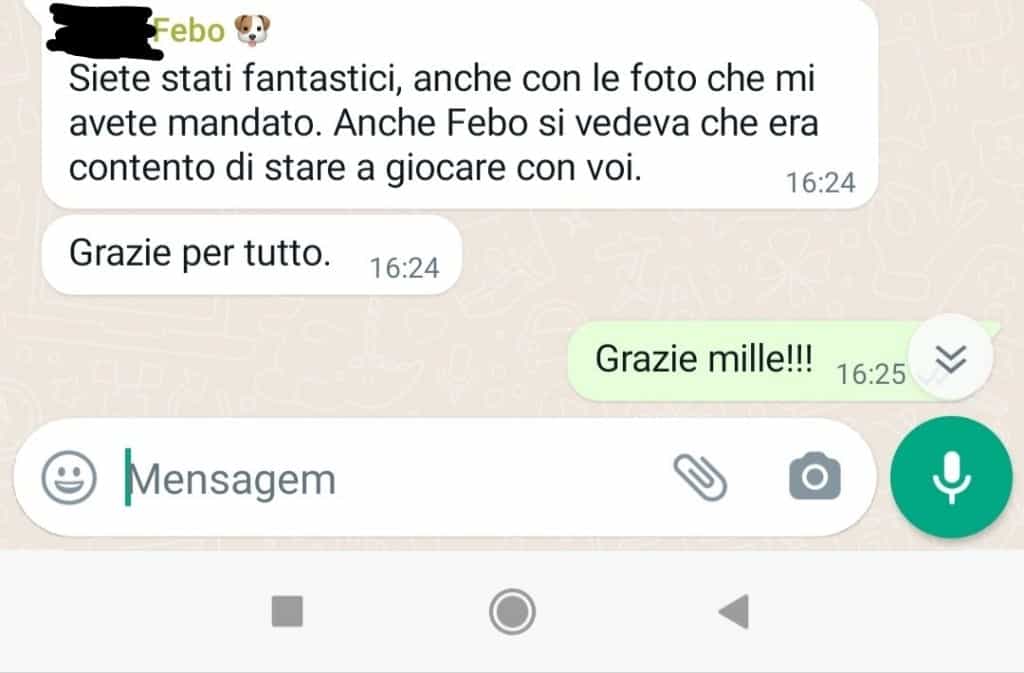Go to home screen via home button

point(512,610)
